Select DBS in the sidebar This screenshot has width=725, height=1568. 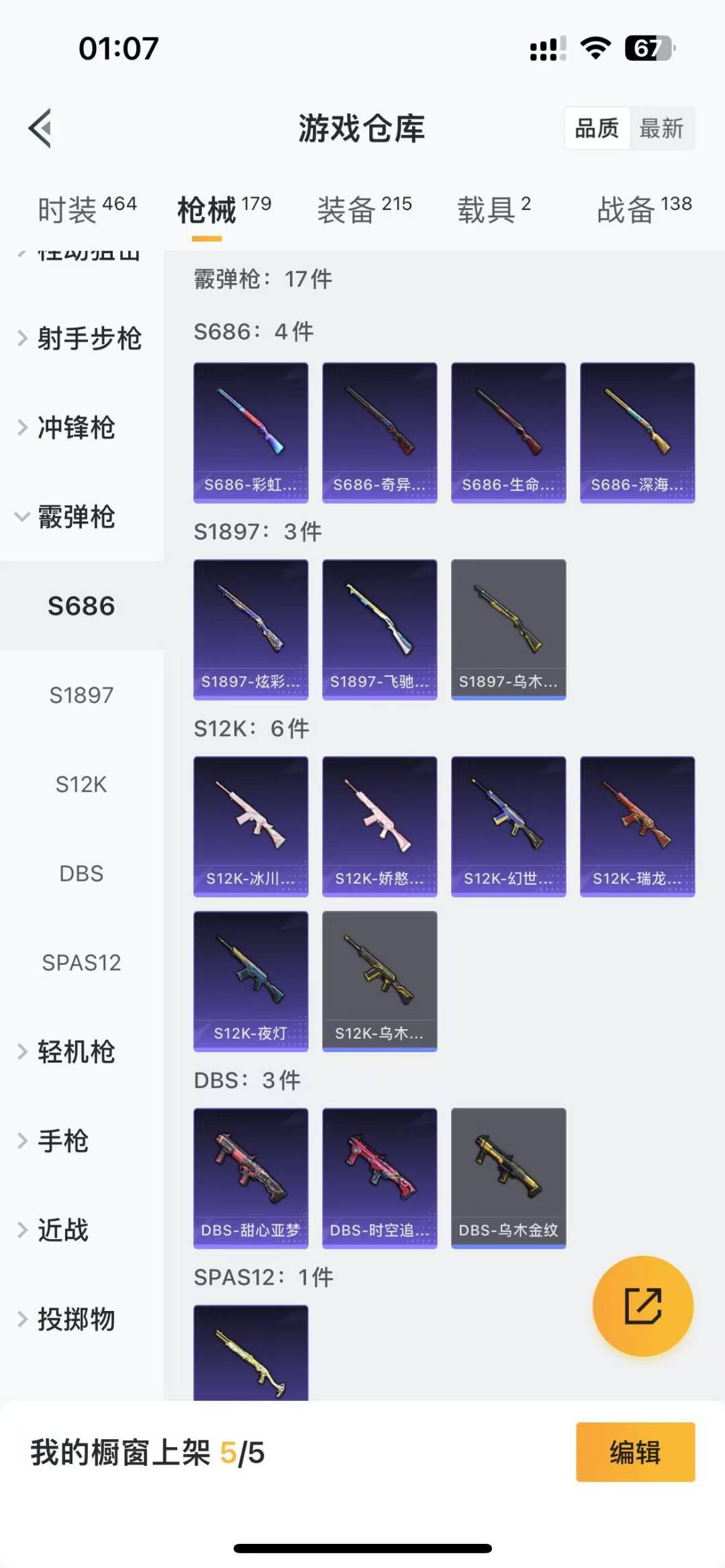tap(81, 874)
